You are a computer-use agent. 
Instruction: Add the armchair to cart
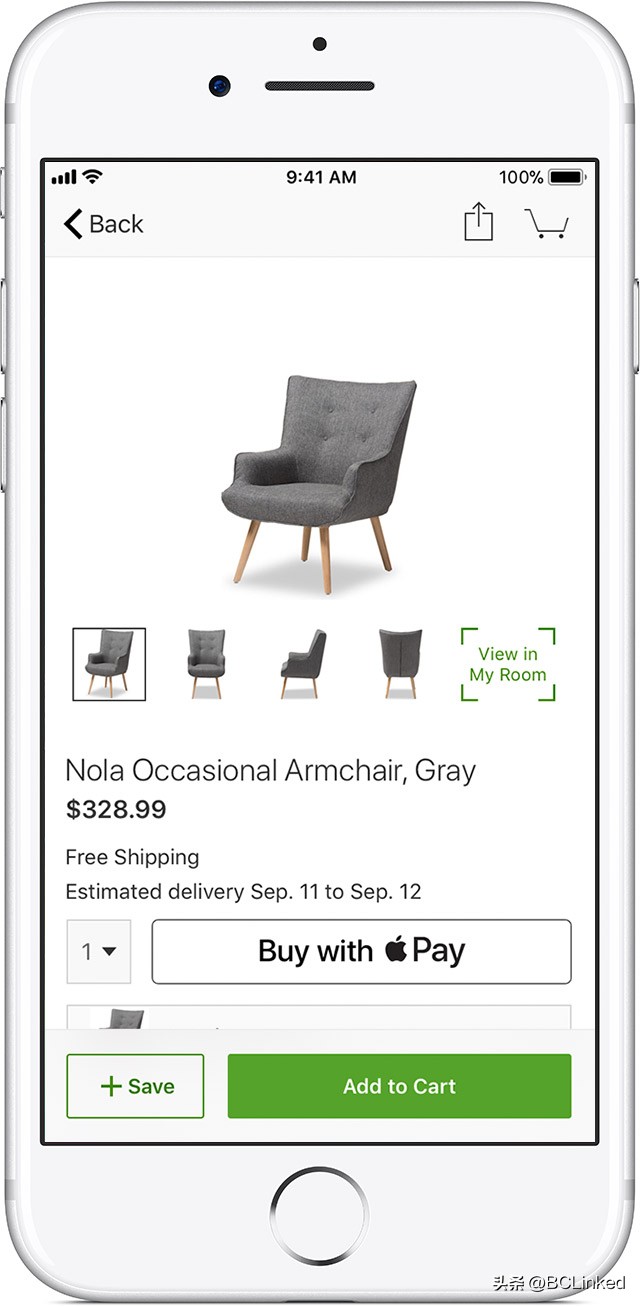click(399, 1086)
